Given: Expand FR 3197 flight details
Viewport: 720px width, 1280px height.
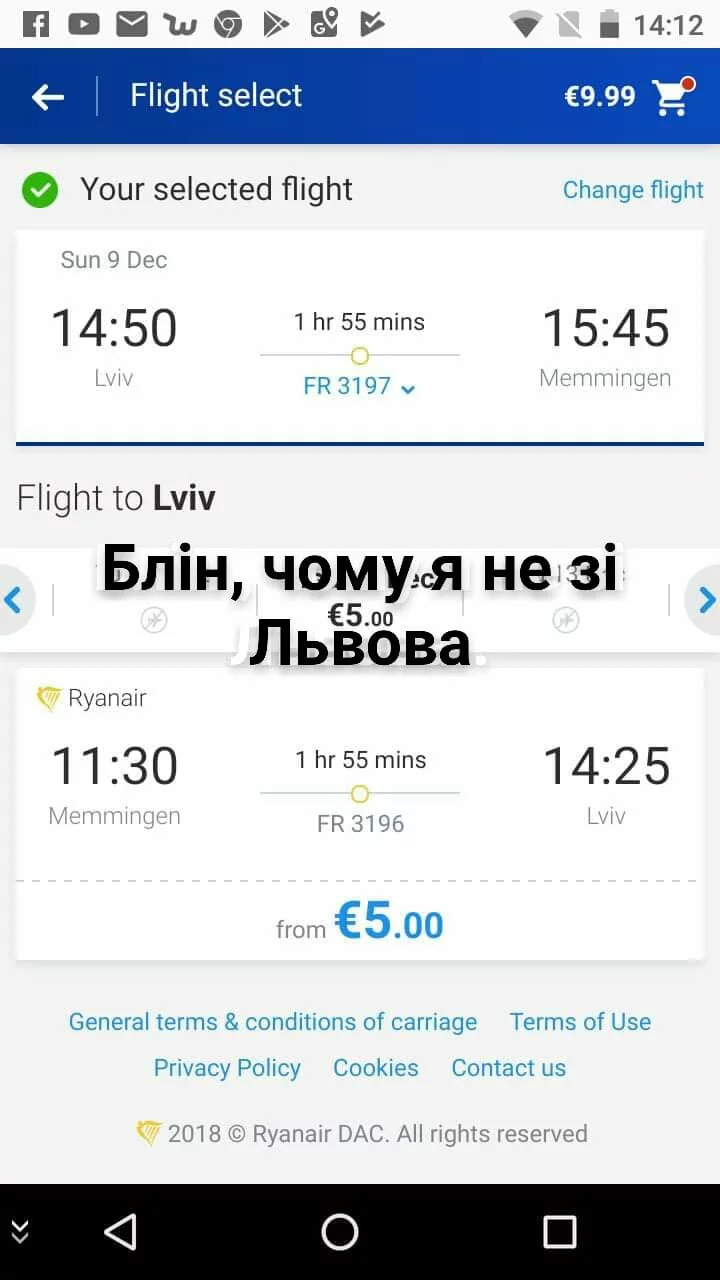Looking at the screenshot, I should 359,386.
